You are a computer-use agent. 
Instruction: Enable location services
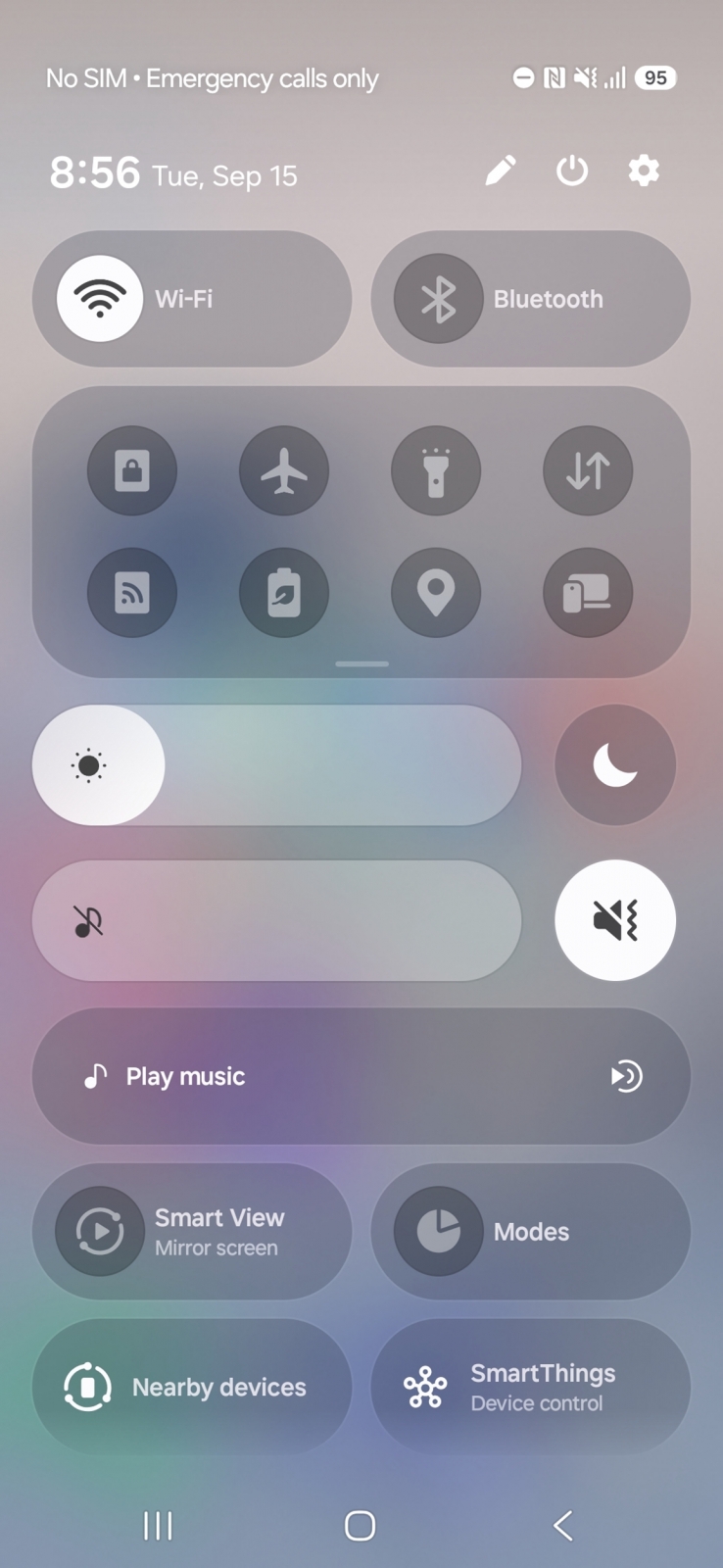[x=436, y=593]
